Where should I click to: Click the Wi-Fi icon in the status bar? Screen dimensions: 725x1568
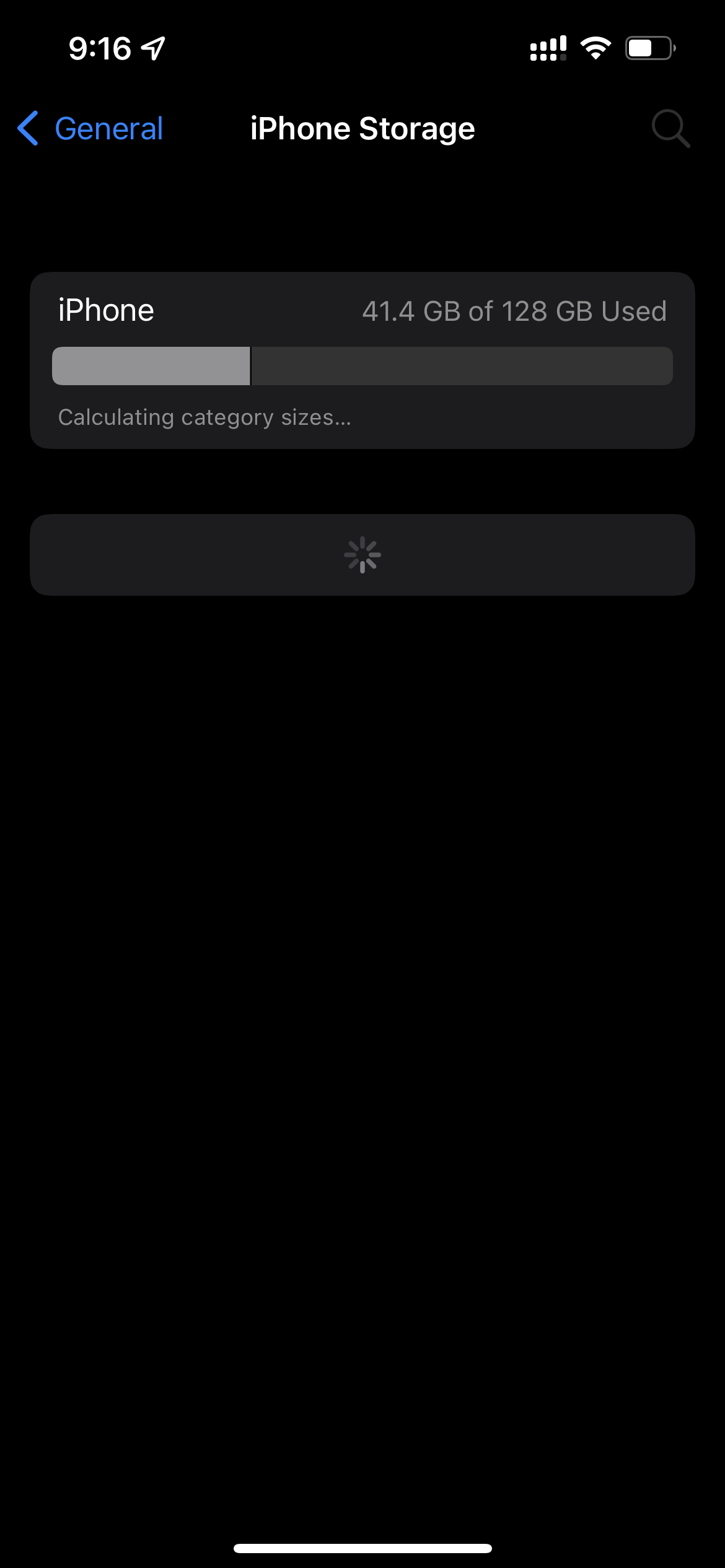click(x=595, y=48)
